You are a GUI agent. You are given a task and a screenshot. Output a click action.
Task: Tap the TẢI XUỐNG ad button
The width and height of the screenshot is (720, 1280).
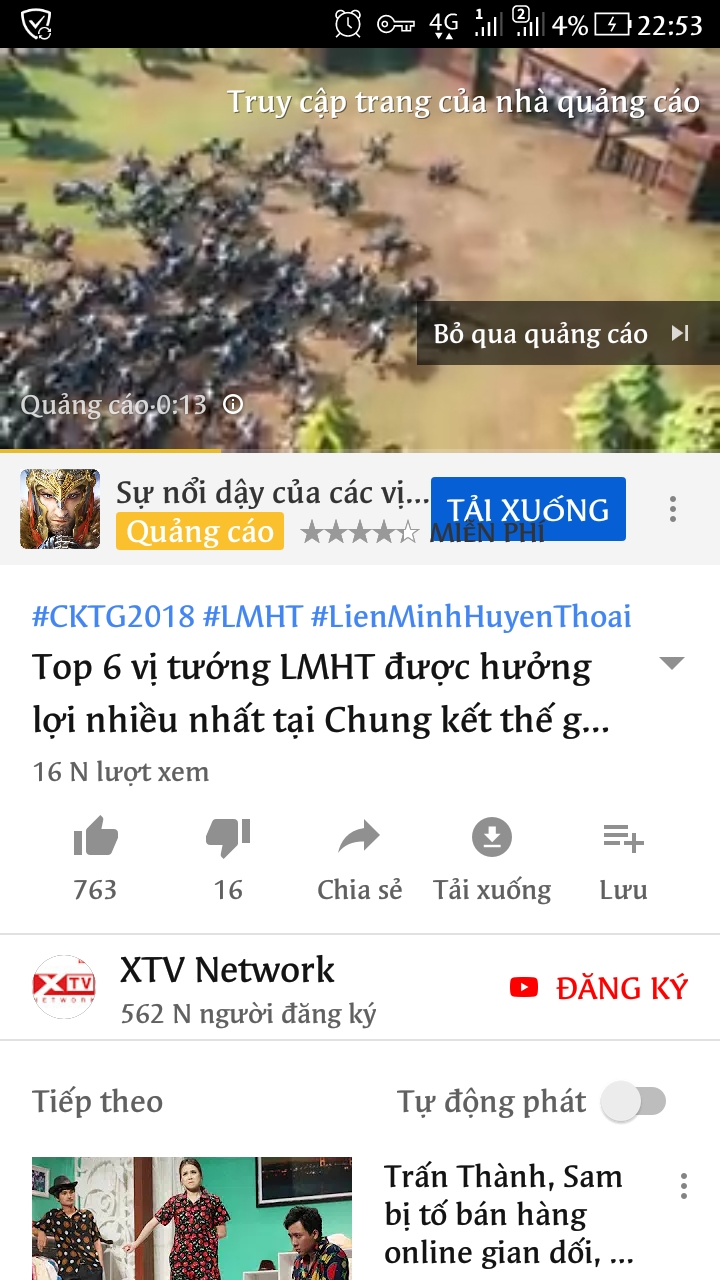pos(528,509)
